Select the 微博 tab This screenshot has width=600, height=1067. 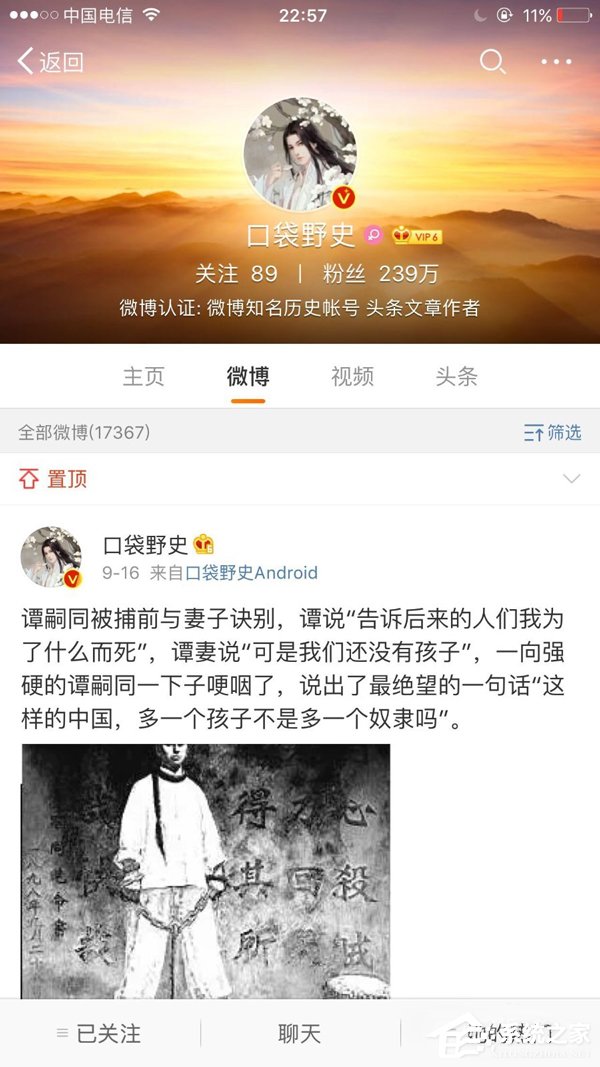[247, 377]
